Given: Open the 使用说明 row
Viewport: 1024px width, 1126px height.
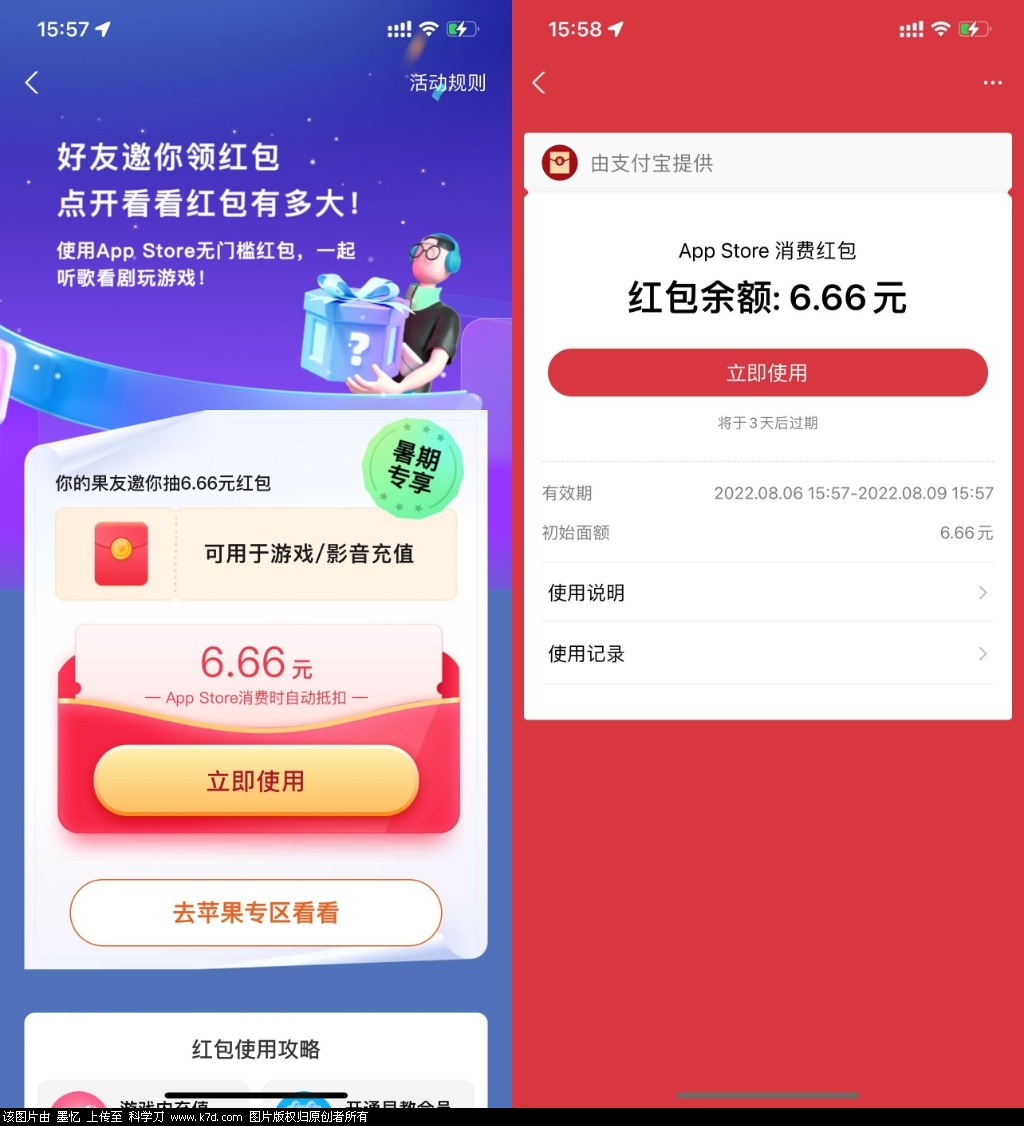Looking at the screenshot, I should (767, 593).
